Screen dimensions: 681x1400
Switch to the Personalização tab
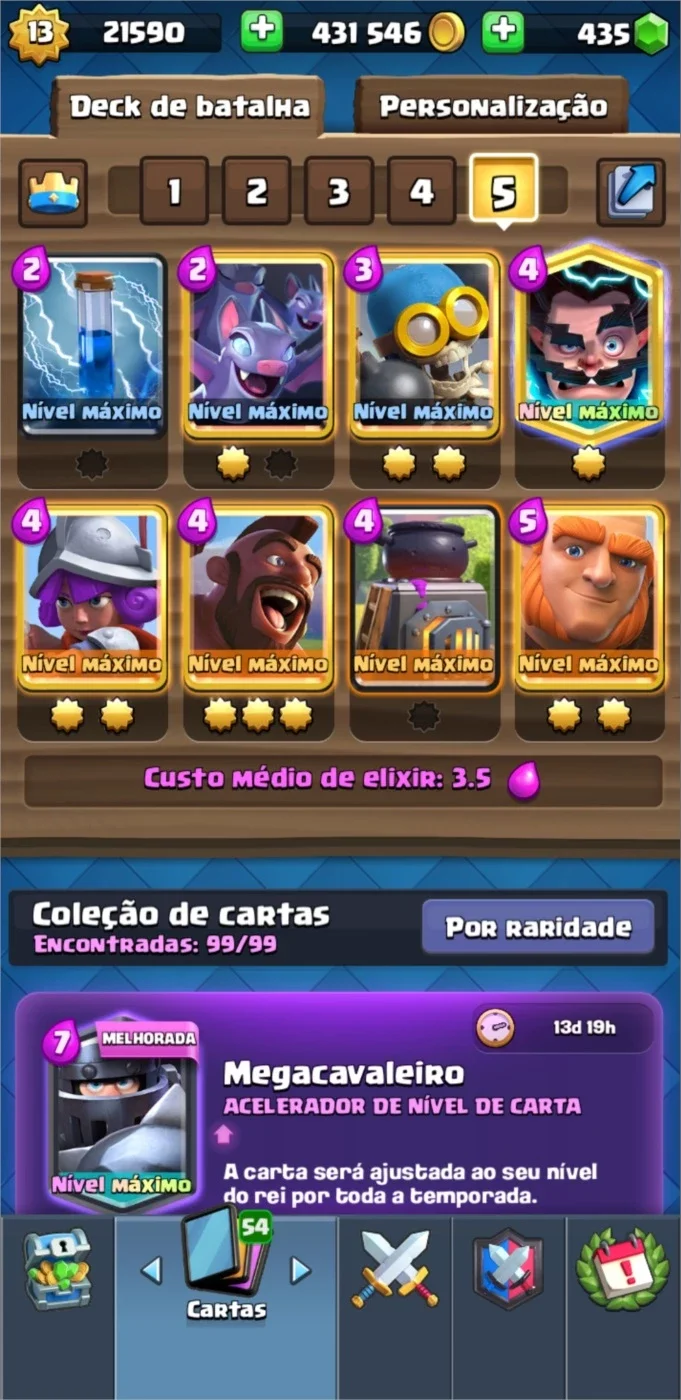[492, 106]
